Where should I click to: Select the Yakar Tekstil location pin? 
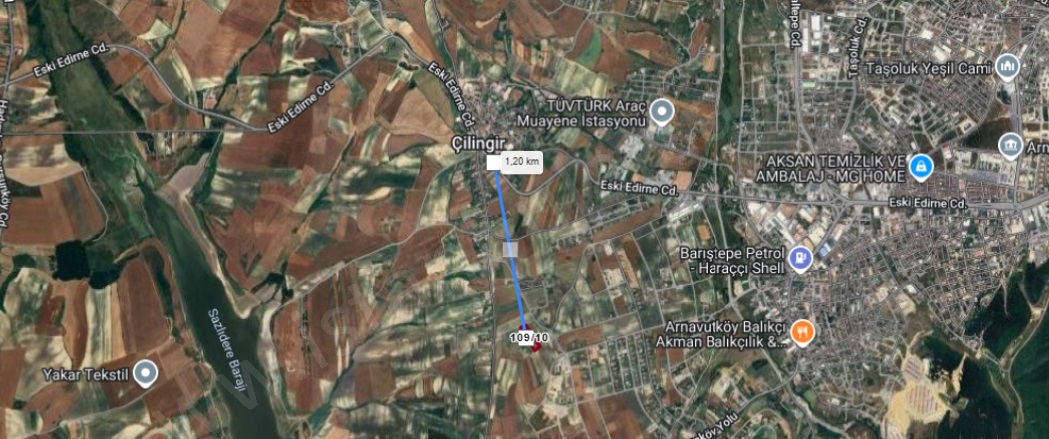click(x=146, y=373)
